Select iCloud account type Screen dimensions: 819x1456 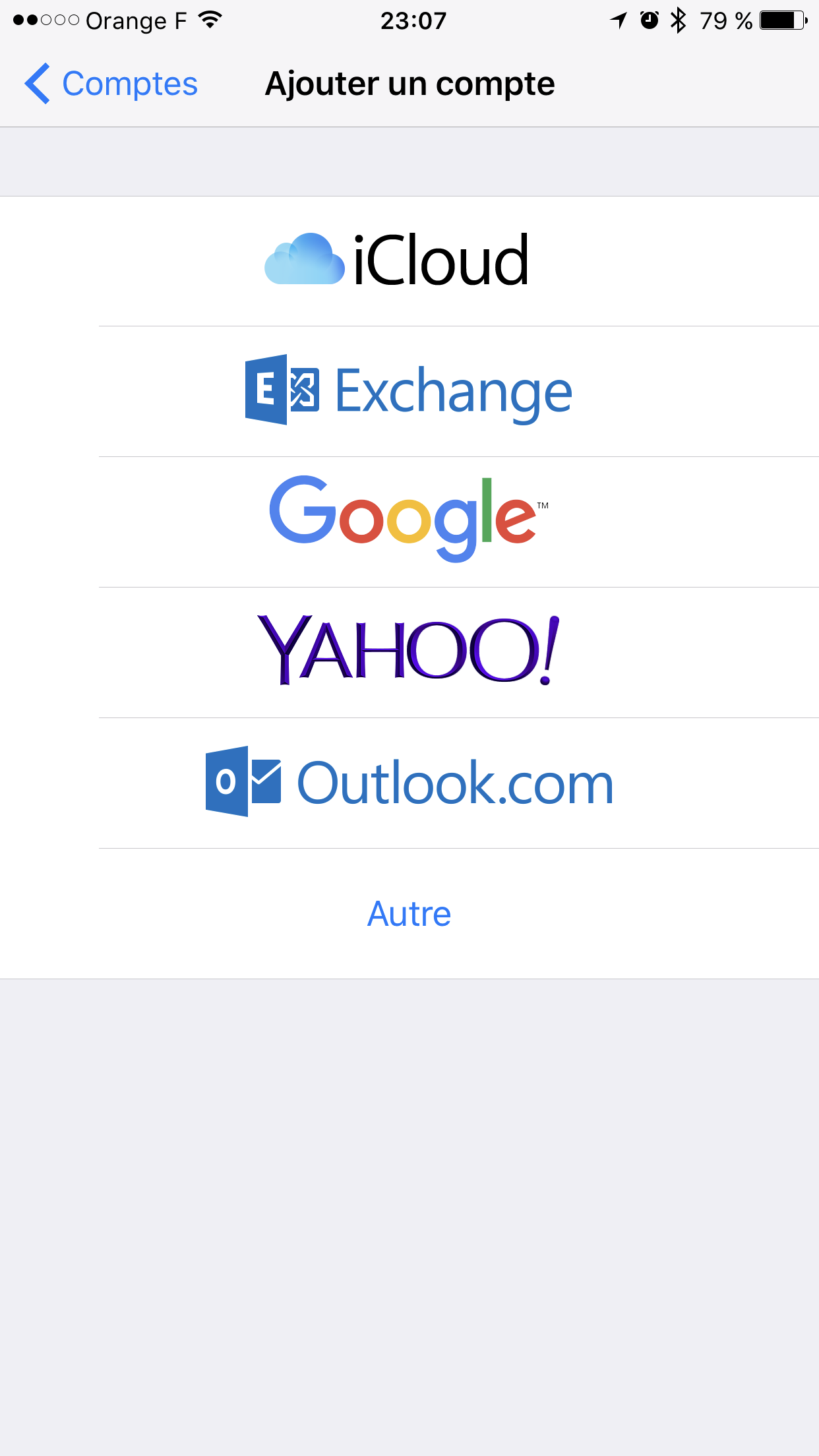(409, 261)
